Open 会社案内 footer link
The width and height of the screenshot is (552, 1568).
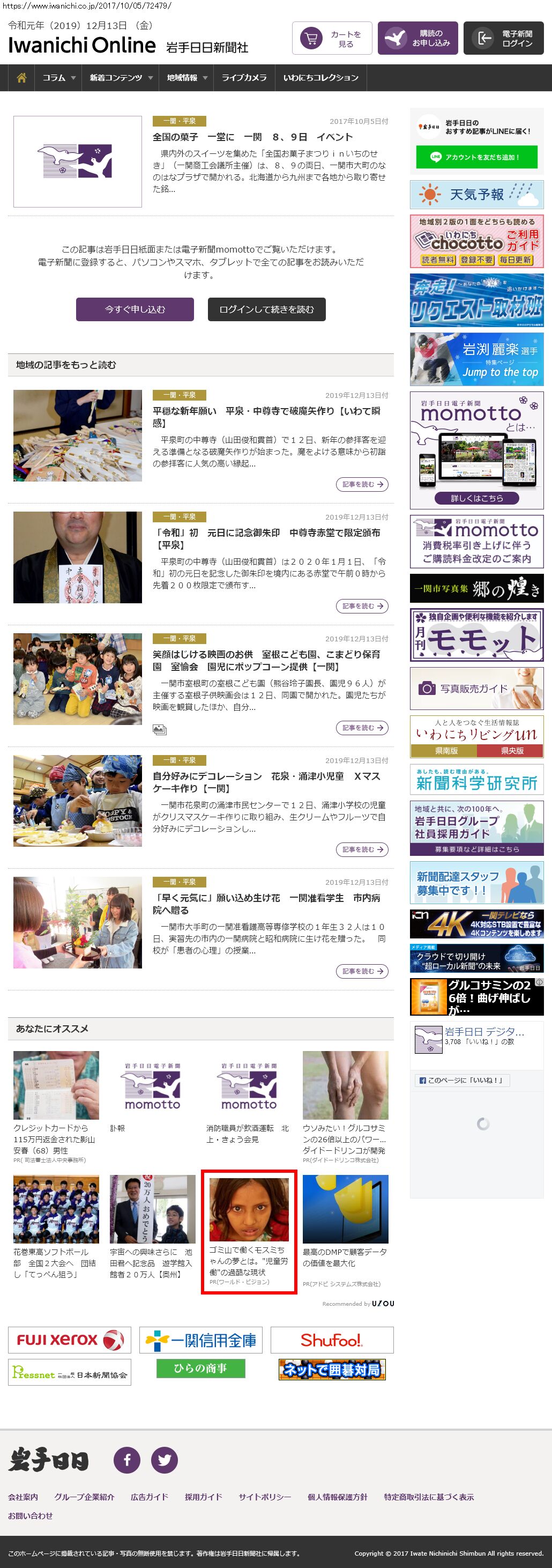[x=23, y=1497]
